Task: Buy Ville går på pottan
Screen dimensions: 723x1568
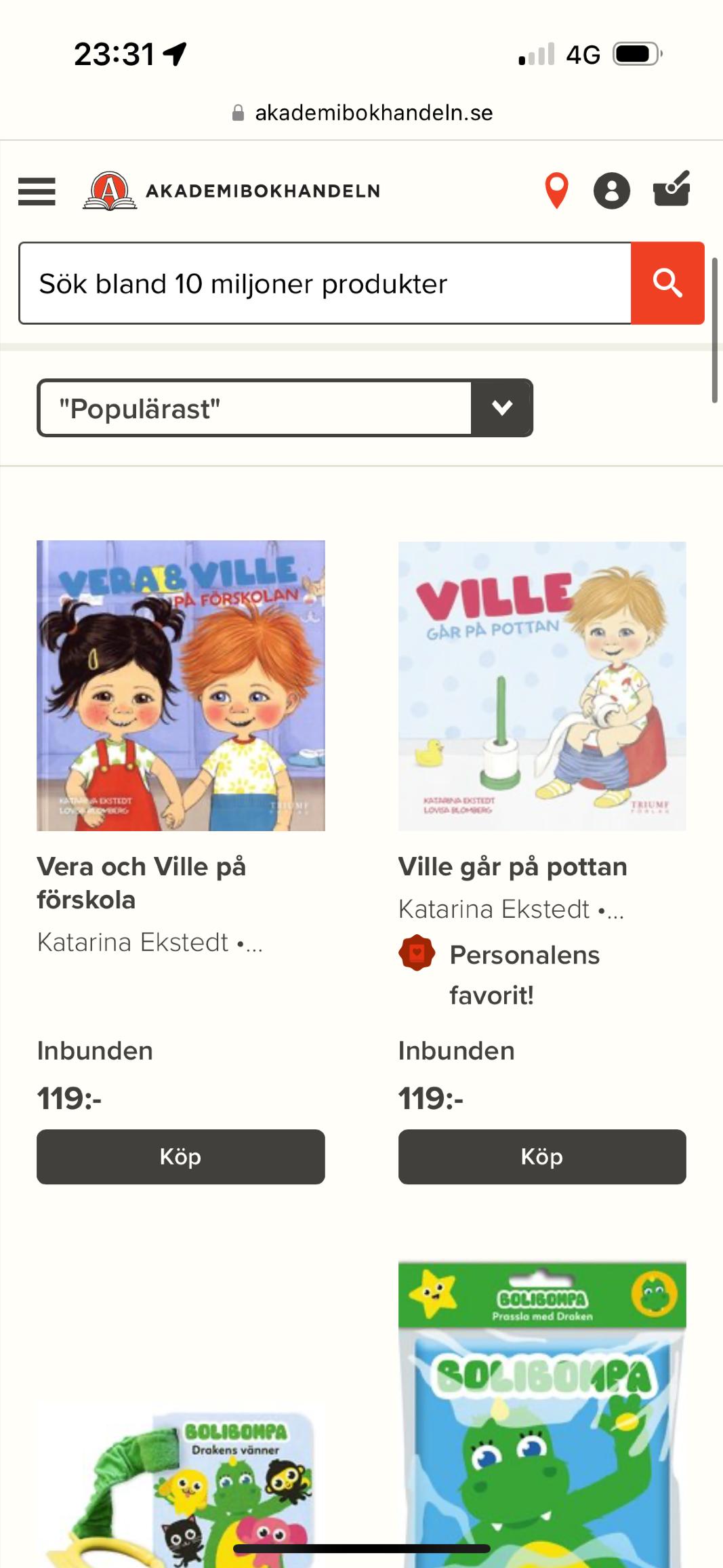Action: coord(542,1157)
